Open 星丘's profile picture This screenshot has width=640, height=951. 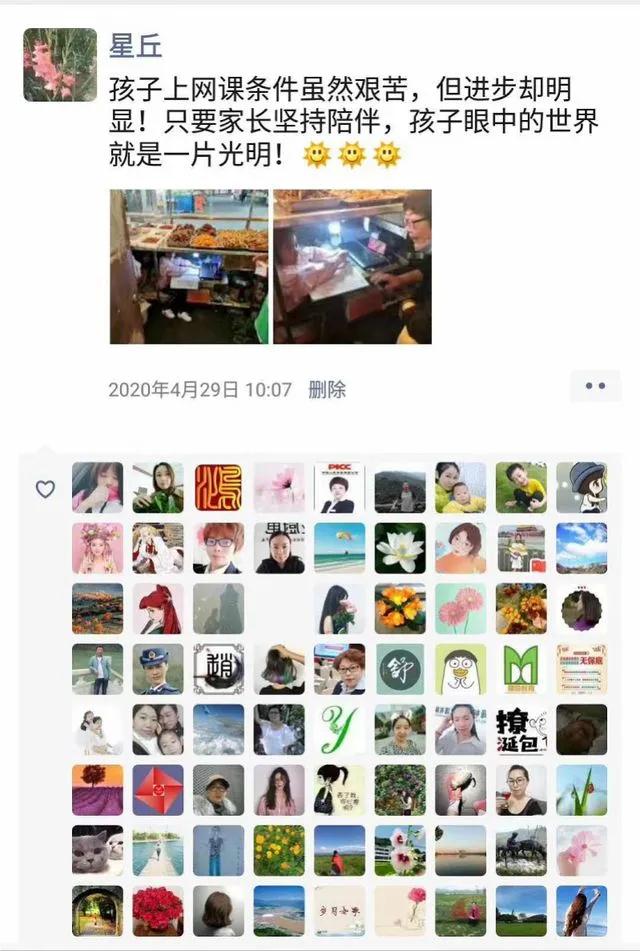point(60,65)
